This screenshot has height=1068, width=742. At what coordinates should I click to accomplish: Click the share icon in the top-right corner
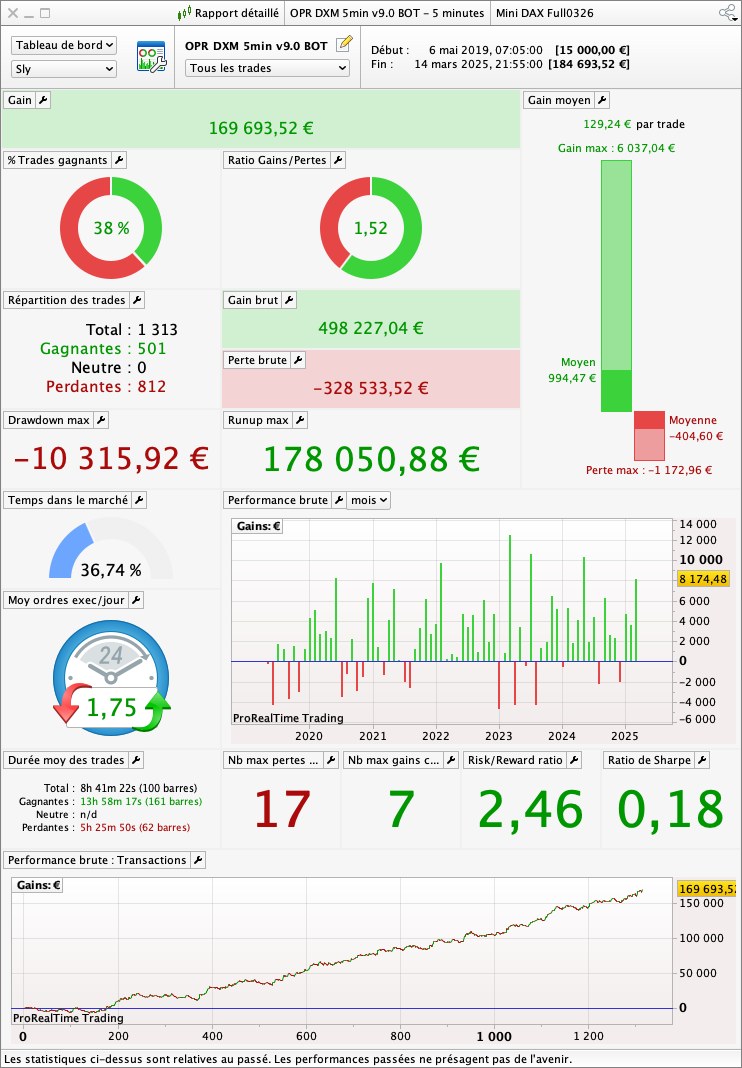(729, 13)
